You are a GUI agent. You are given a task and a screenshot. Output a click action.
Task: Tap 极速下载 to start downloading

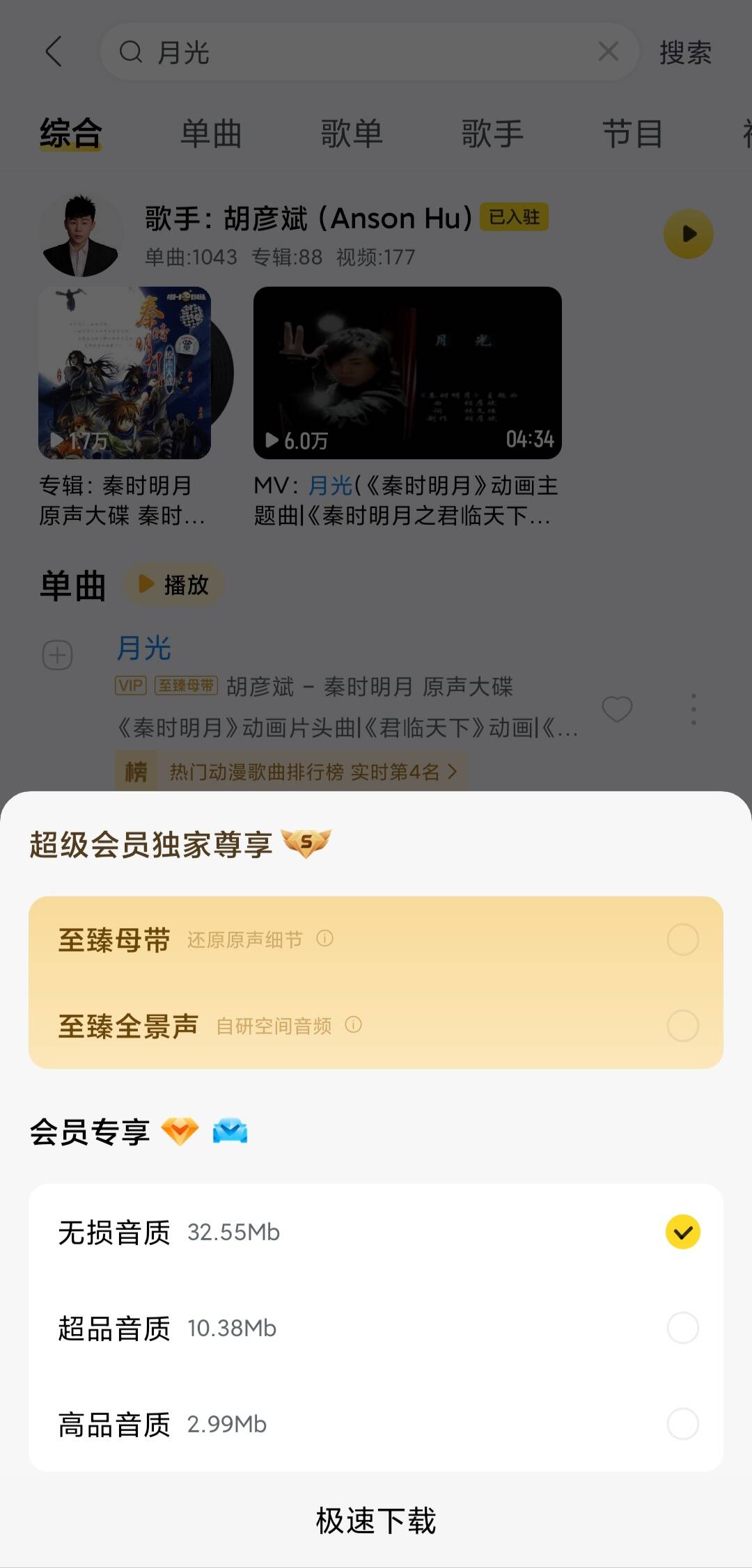[376, 1521]
